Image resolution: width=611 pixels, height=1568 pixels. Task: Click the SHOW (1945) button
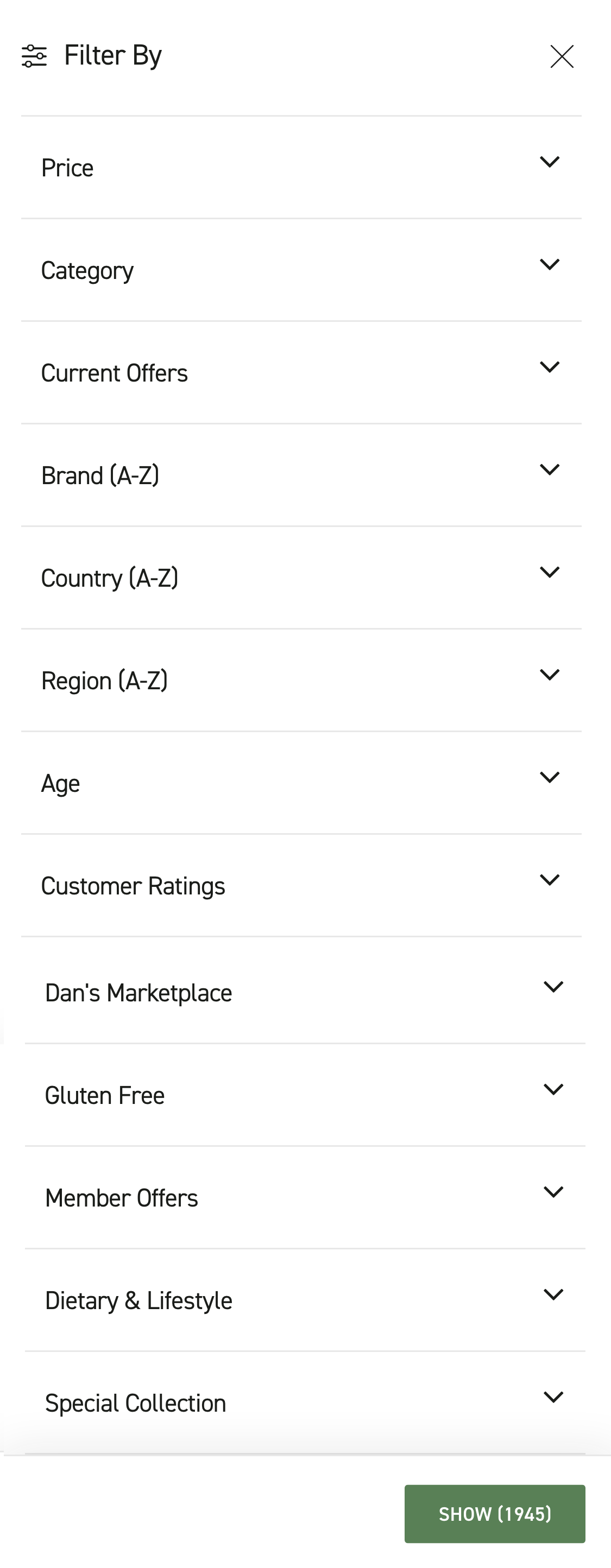pos(495,1514)
